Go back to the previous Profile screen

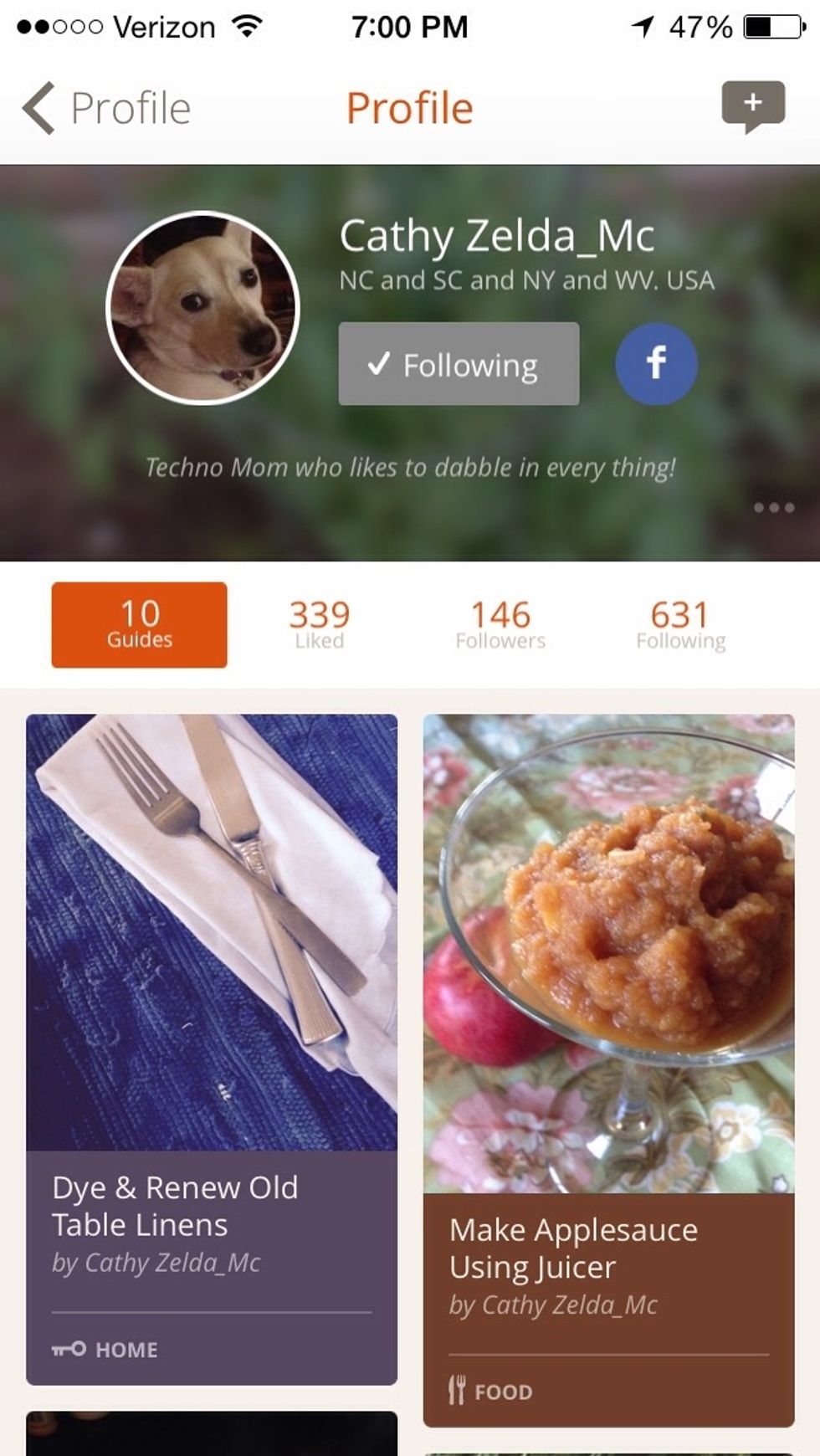pos(105,108)
